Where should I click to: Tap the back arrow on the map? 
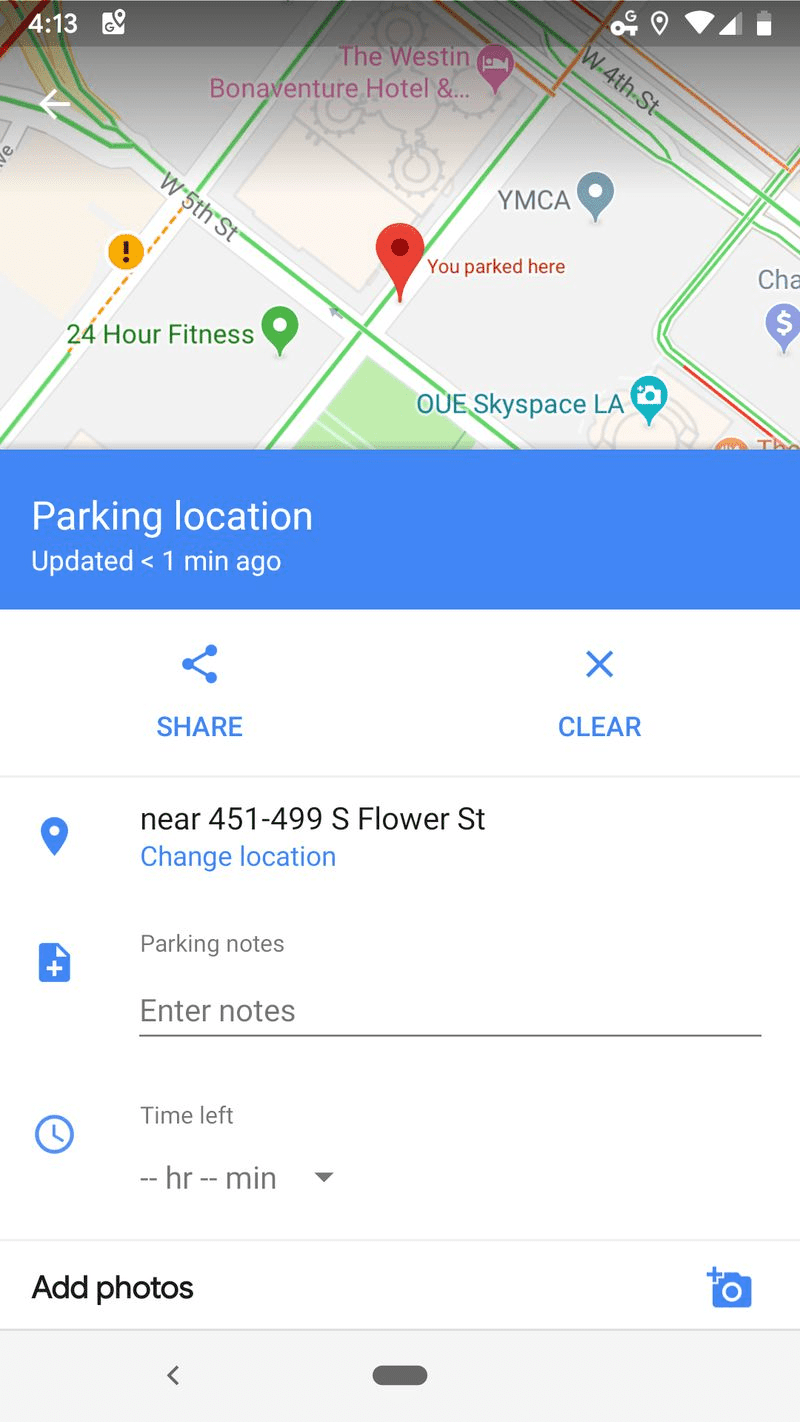[x=54, y=103]
